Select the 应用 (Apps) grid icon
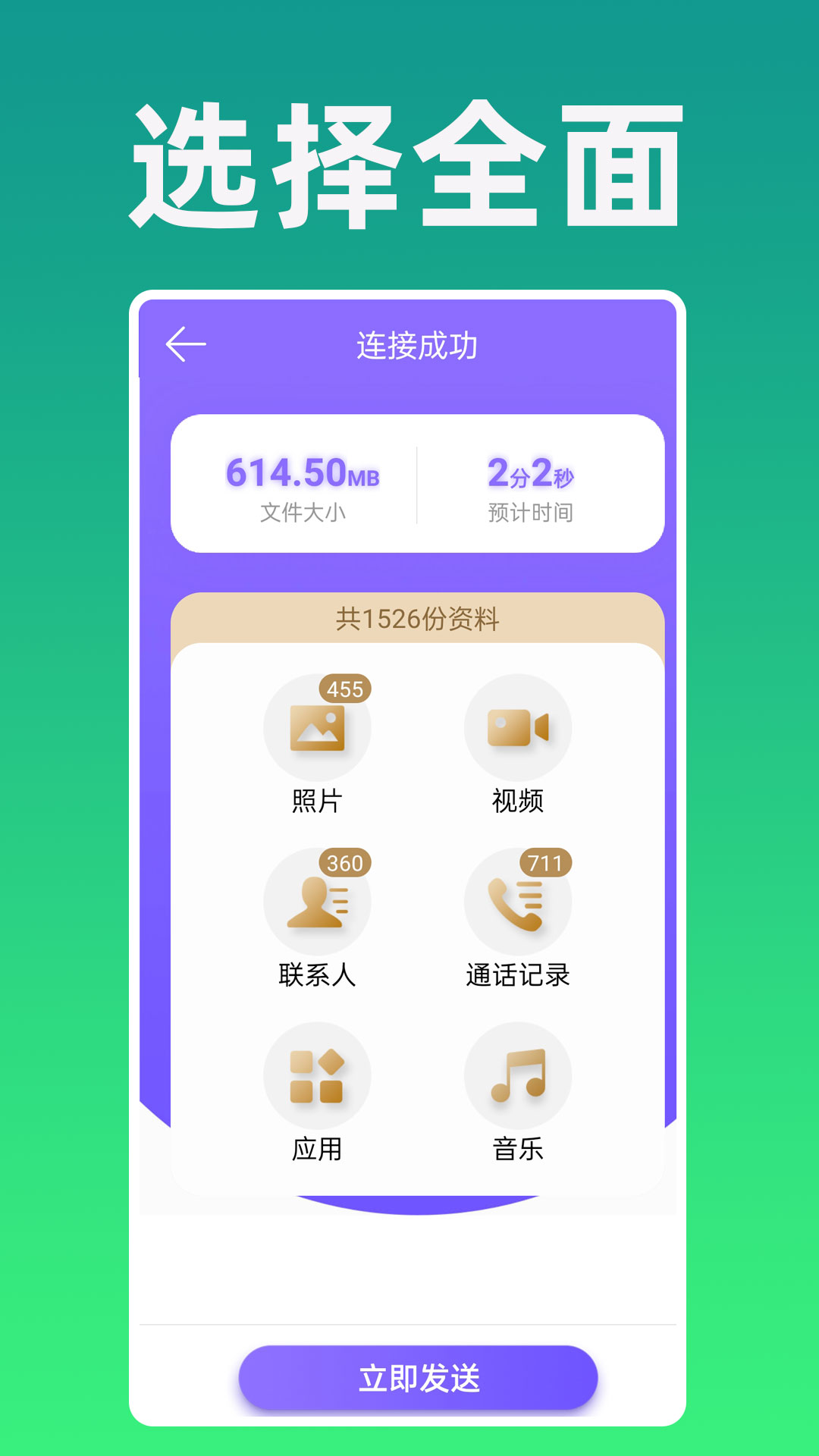819x1456 pixels. coord(318,1073)
